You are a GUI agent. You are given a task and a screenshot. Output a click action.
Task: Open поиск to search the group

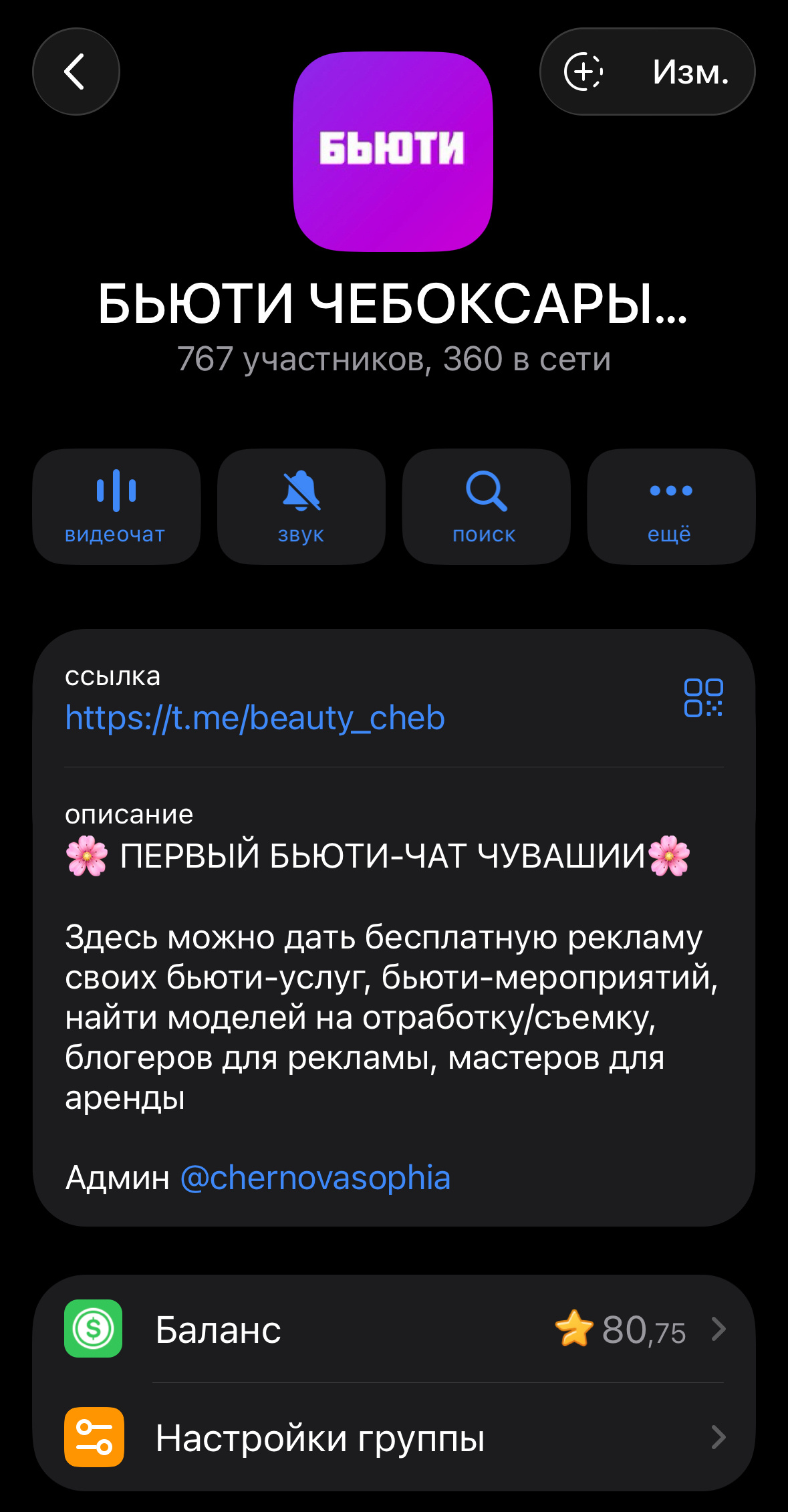pyautogui.click(x=486, y=506)
